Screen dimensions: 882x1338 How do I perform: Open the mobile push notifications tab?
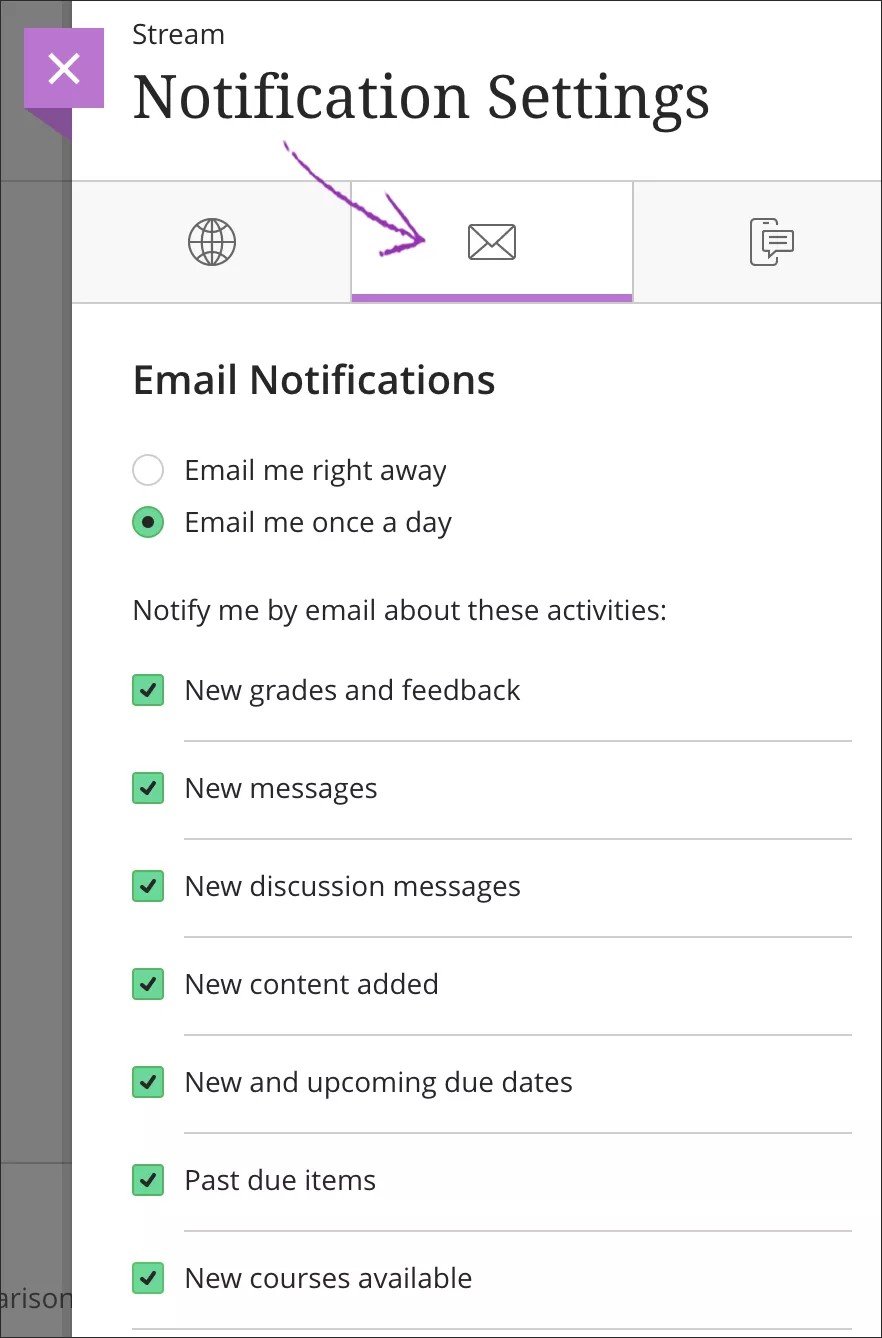(771, 242)
